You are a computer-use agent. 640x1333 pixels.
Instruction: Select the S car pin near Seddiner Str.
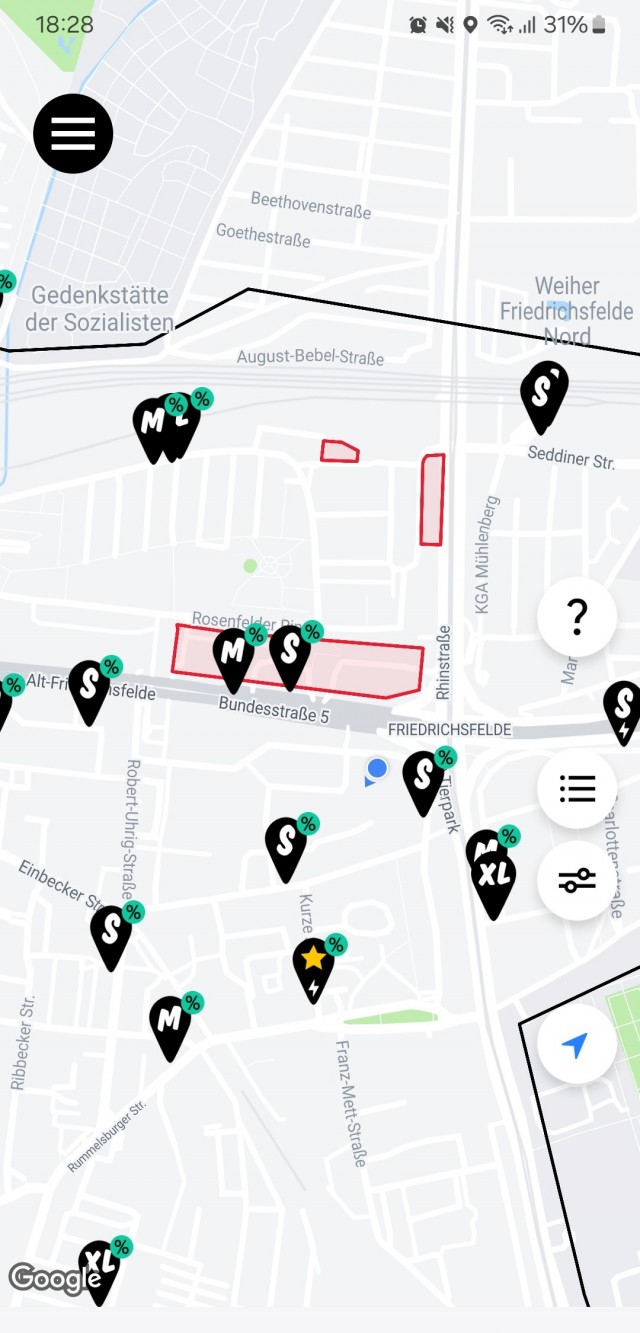click(x=544, y=393)
